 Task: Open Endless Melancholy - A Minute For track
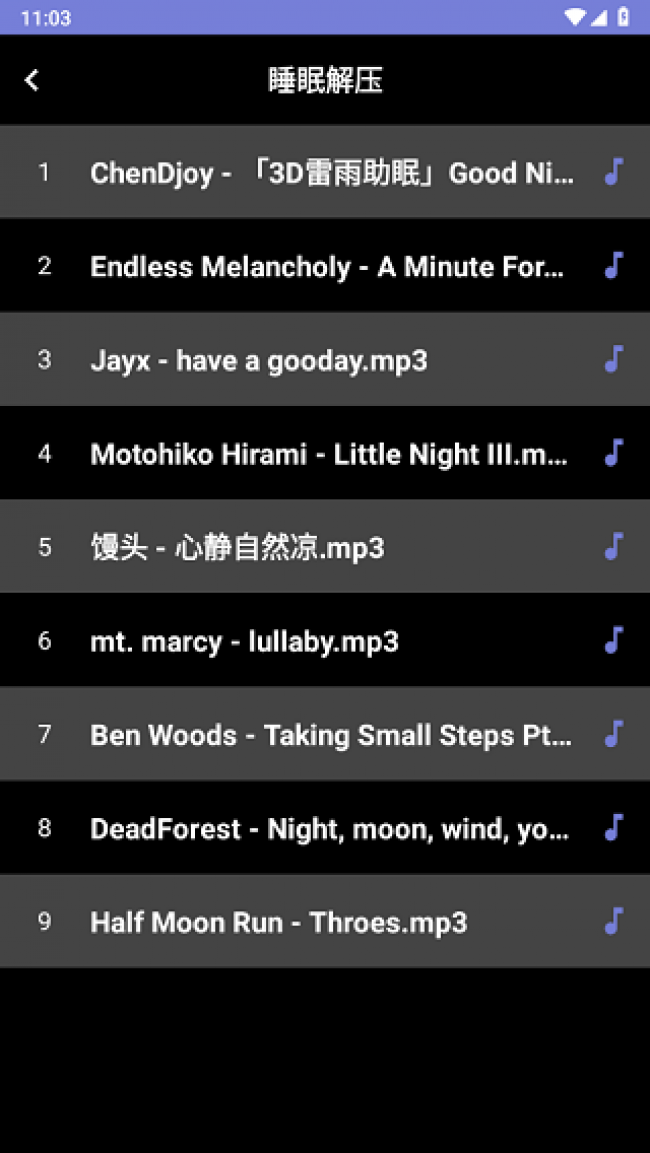[x=328, y=266]
